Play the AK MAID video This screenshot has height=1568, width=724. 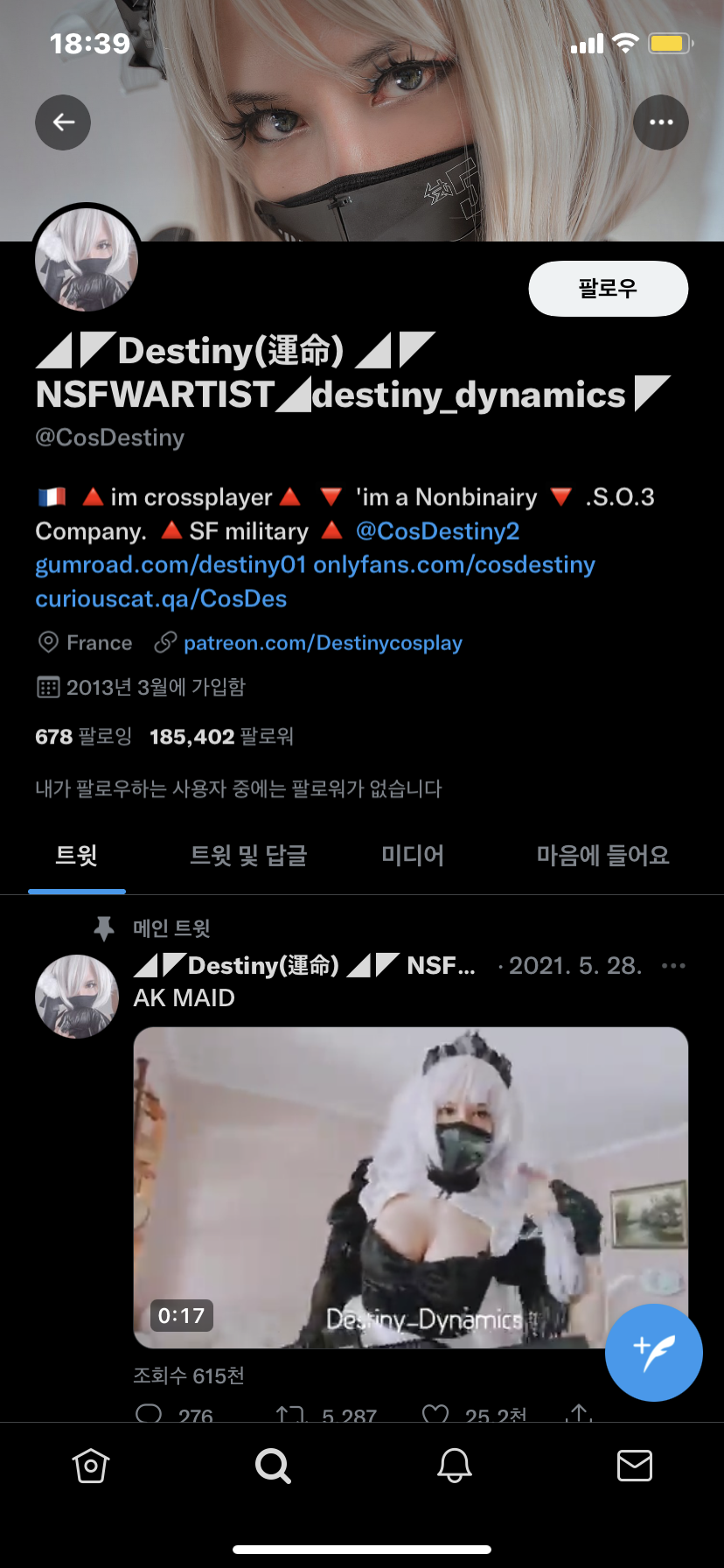pos(411,1187)
